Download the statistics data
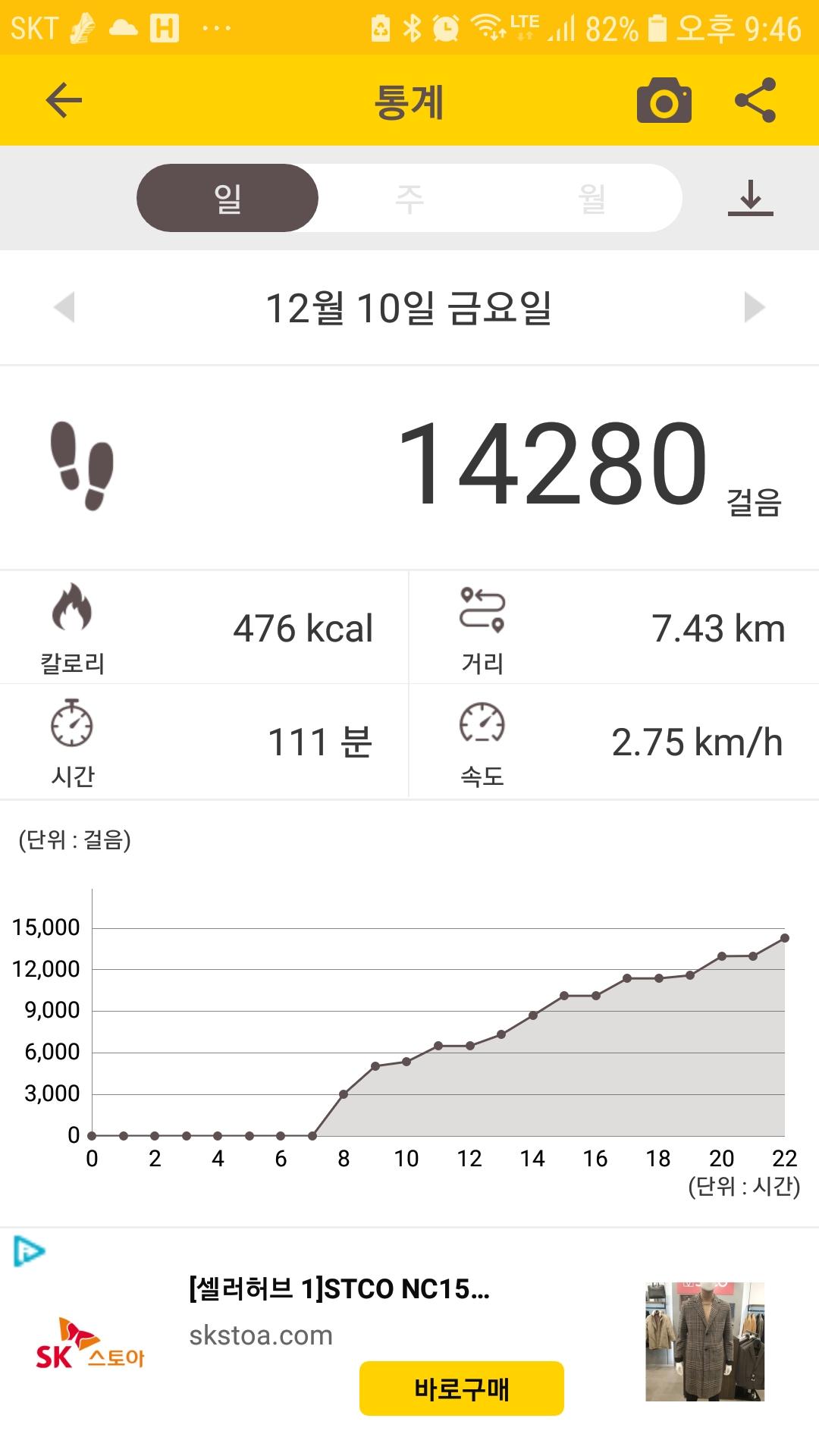Screen dimensions: 819x1456 pos(750,198)
